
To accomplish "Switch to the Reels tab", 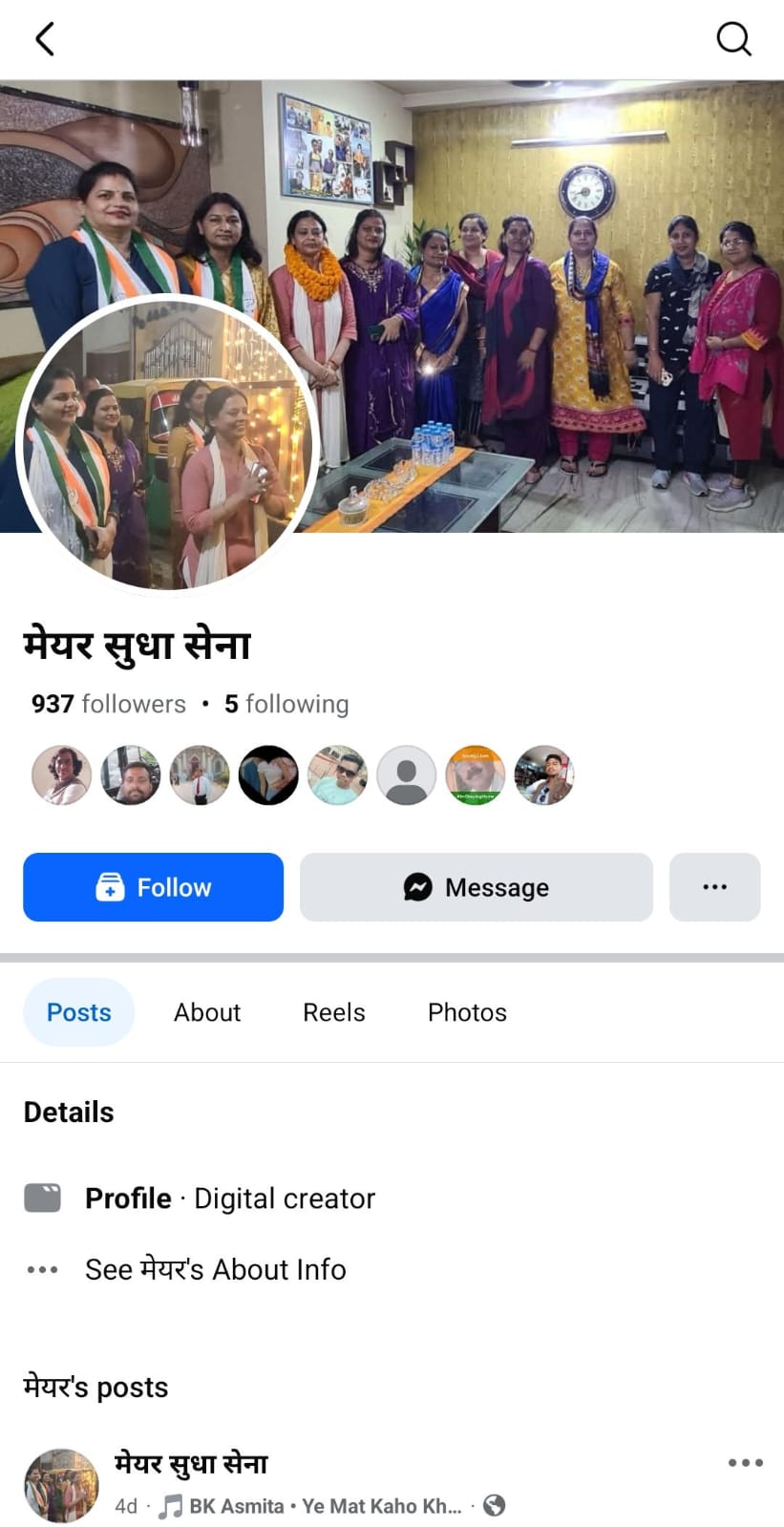I will tap(333, 1012).
